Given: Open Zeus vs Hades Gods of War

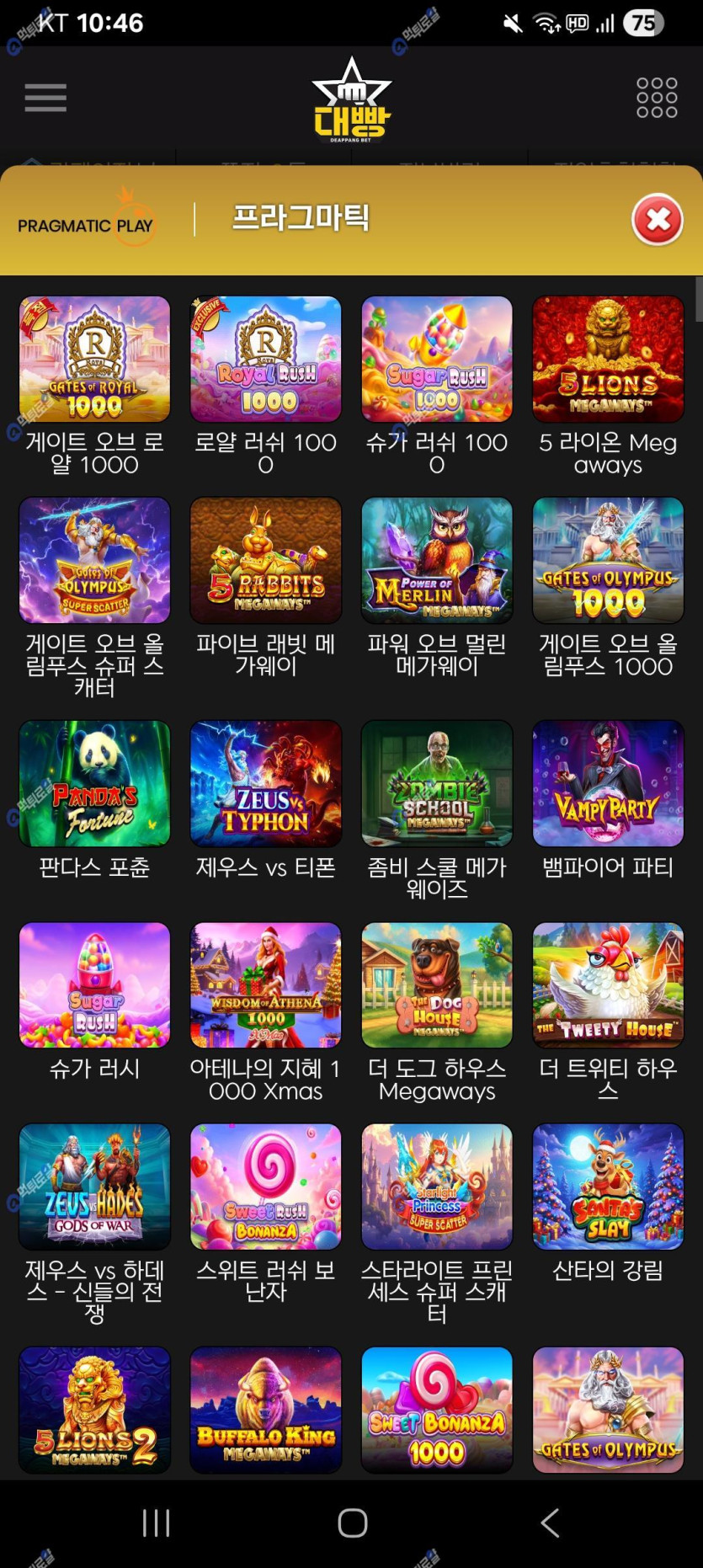Looking at the screenshot, I should (94, 1187).
